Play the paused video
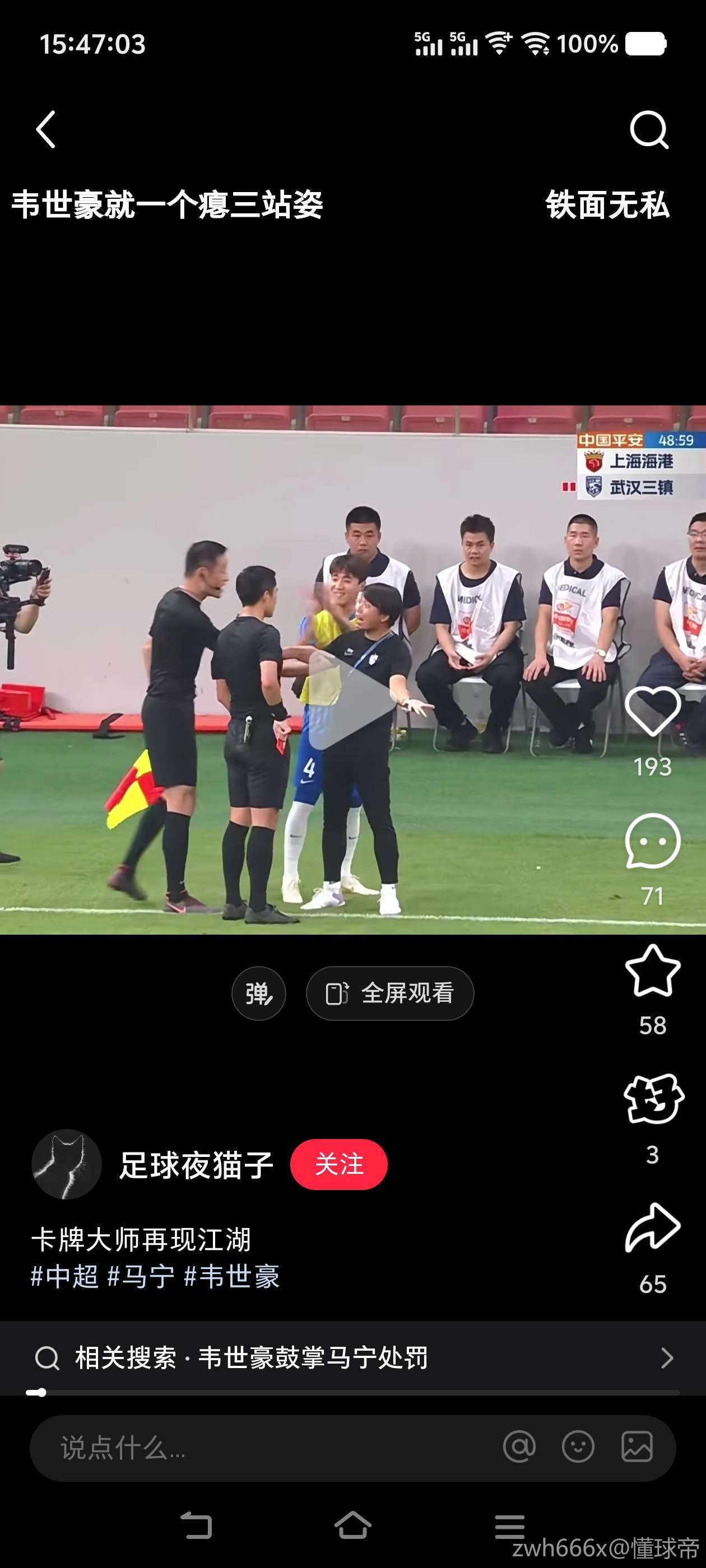Viewport: 706px width, 1568px height. pyautogui.click(x=352, y=700)
